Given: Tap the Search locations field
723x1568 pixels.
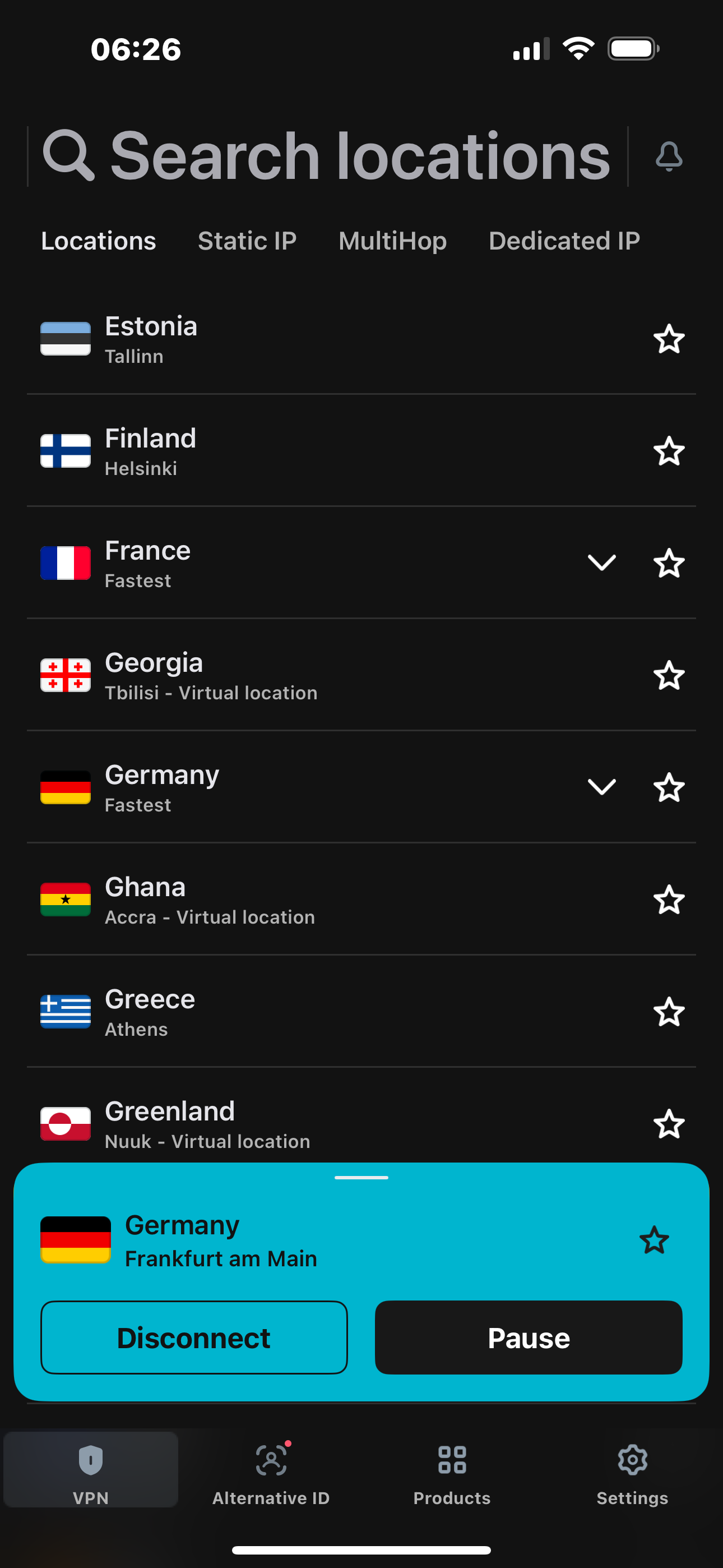Looking at the screenshot, I should [x=327, y=156].
